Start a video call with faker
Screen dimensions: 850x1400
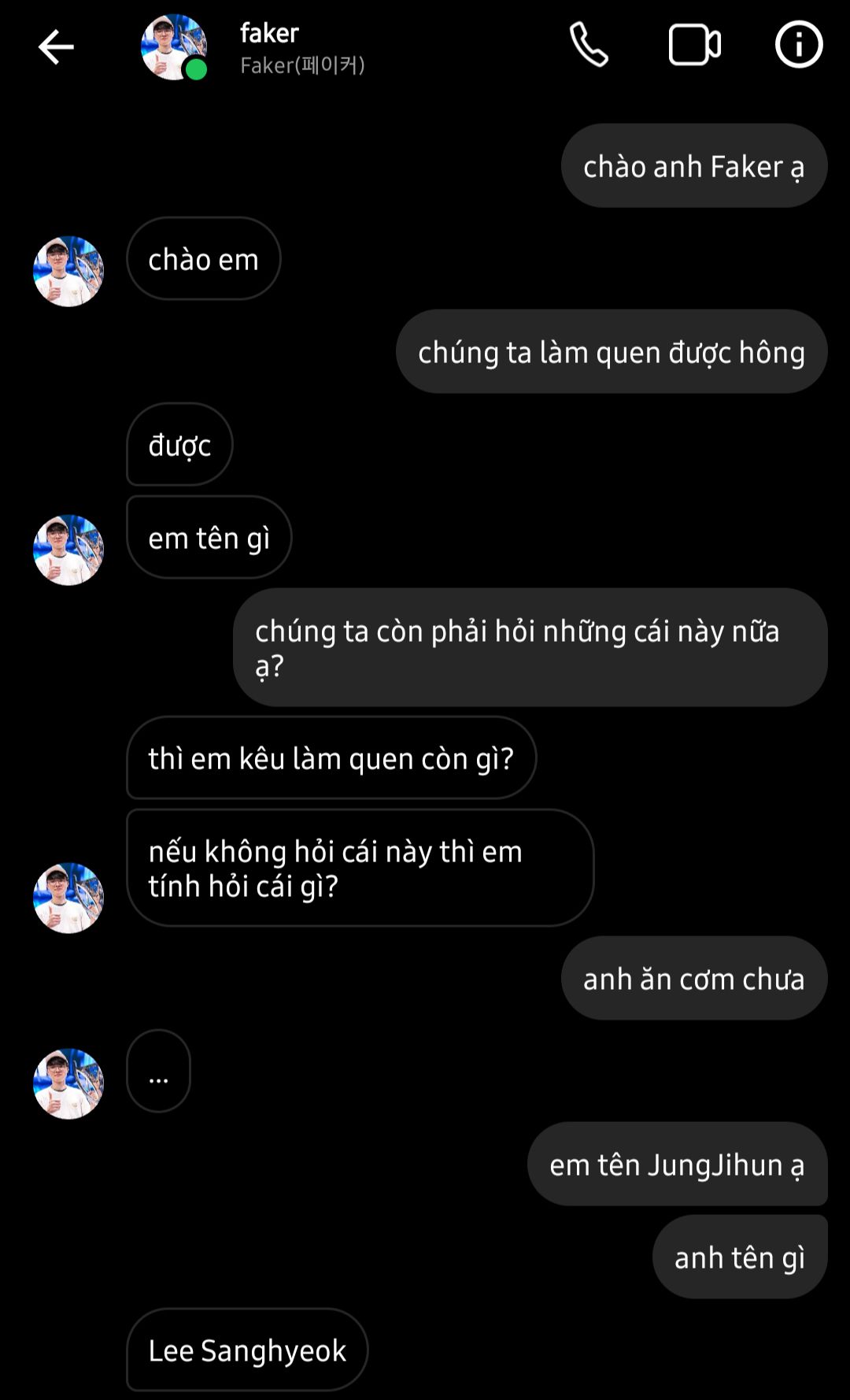694,45
